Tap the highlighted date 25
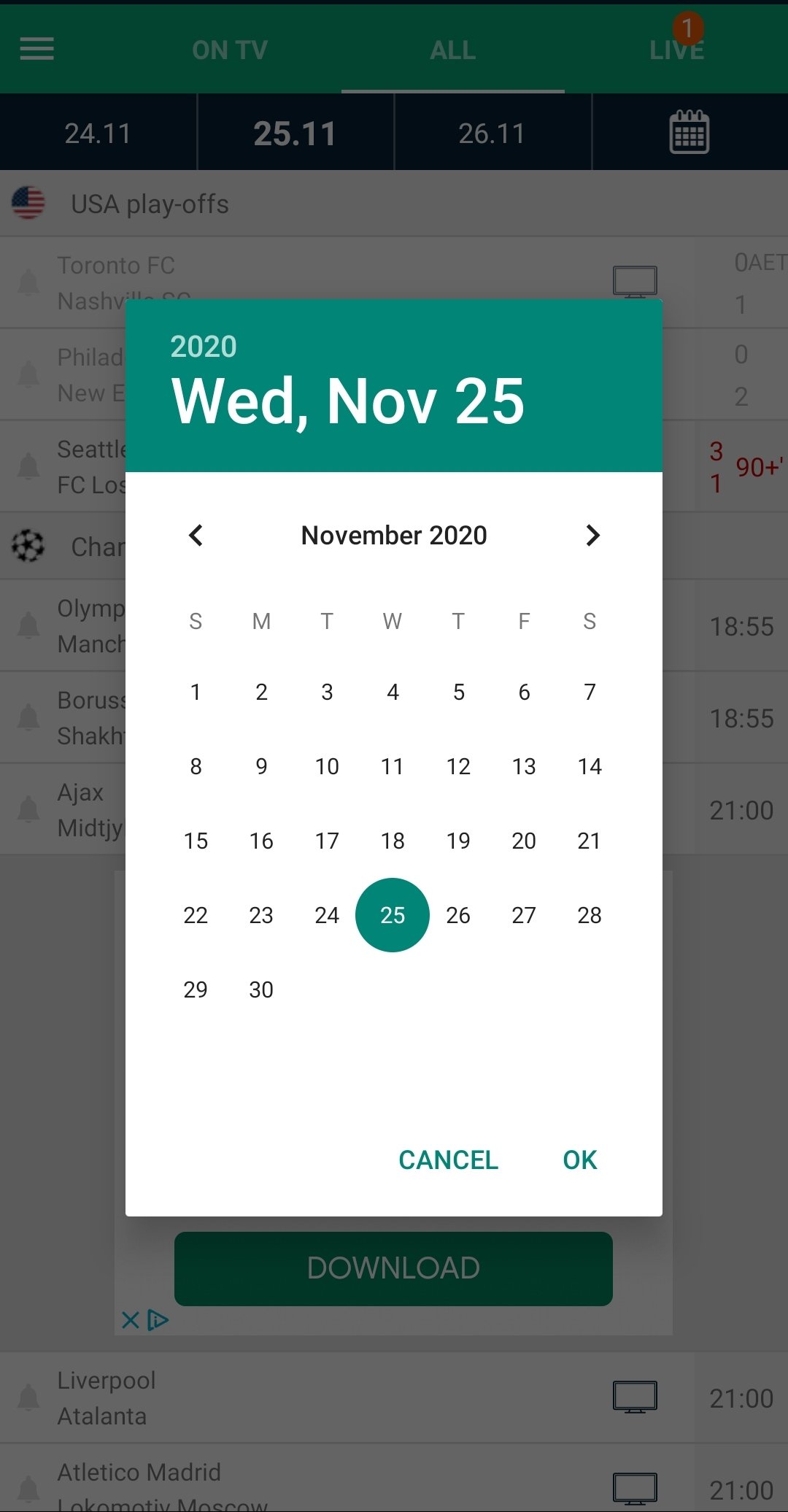Screen dimensions: 788x1512 [393, 915]
